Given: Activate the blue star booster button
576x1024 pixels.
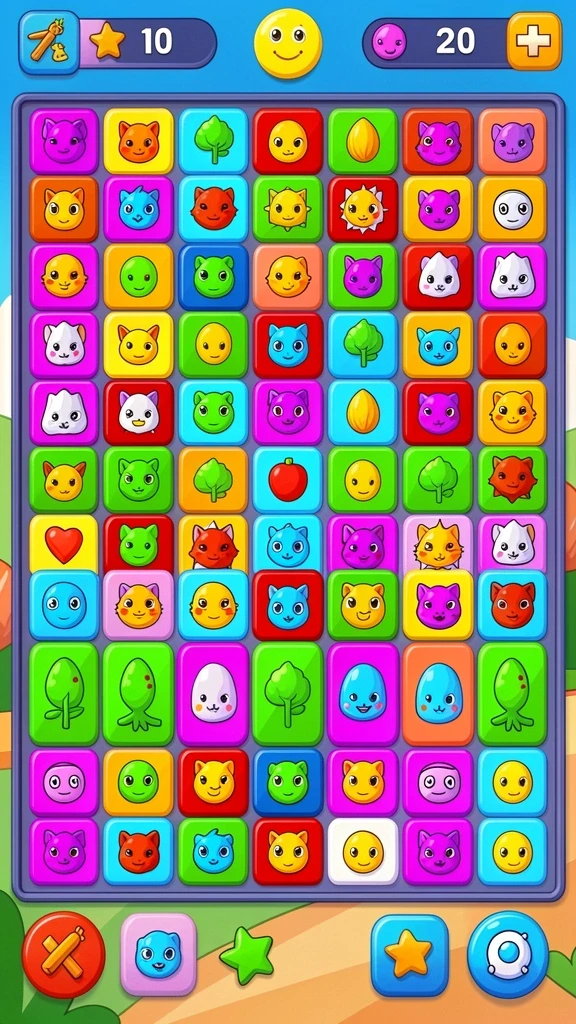Looking at the screenshot, I should tap(409, 955).
